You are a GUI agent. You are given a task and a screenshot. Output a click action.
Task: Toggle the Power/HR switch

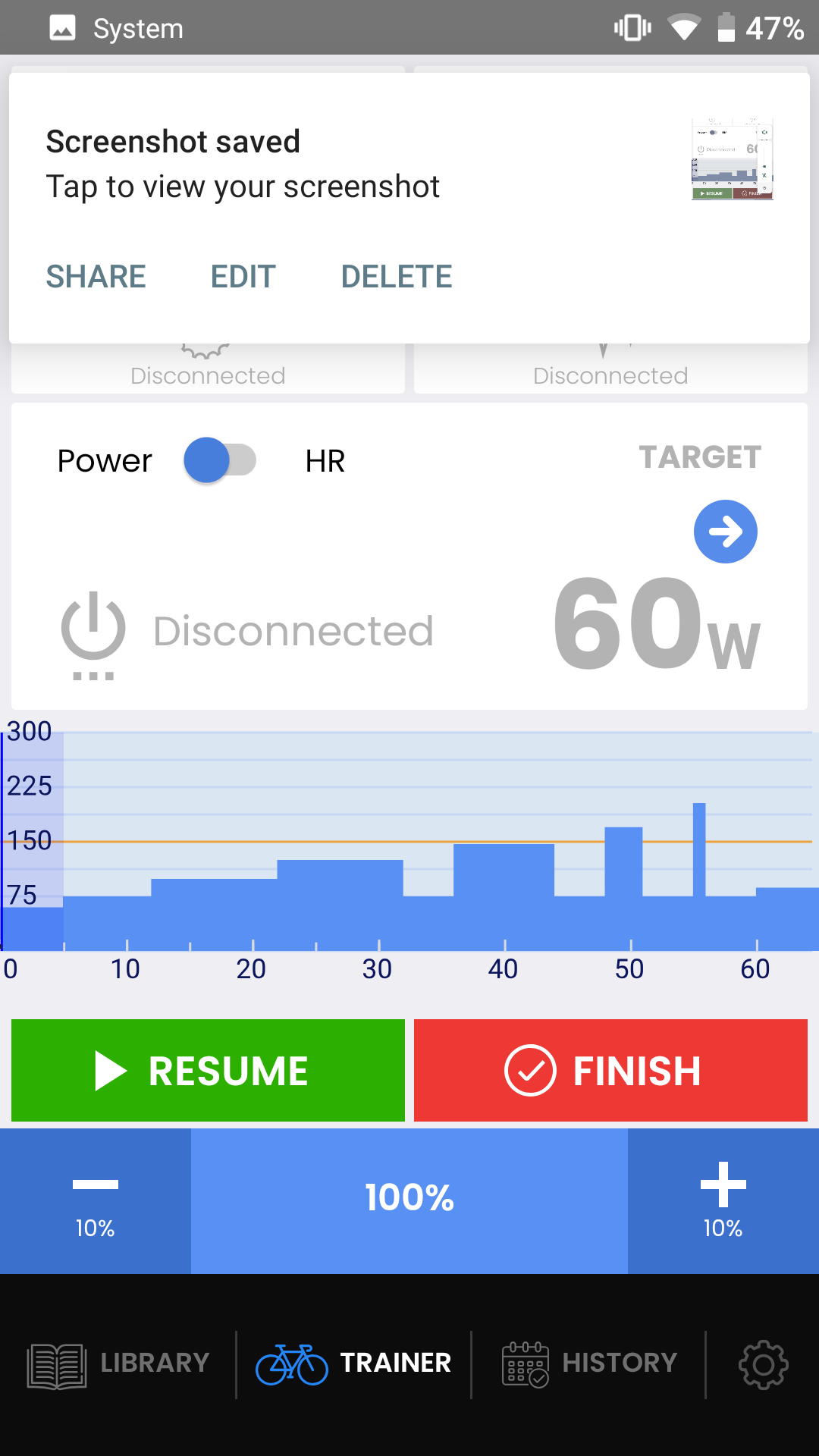(220, 460)
